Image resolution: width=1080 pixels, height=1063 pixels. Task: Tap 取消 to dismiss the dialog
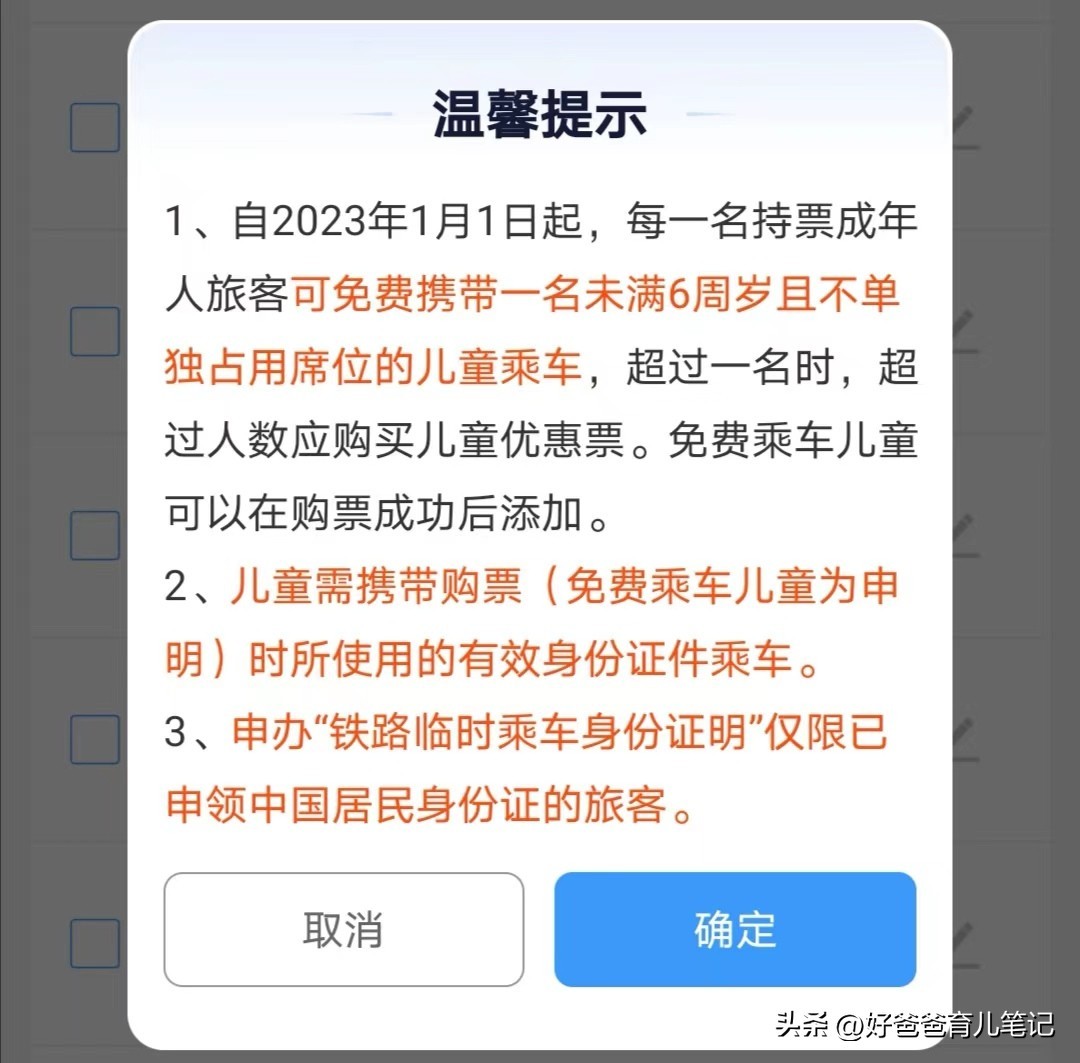(x=343, y=929)
